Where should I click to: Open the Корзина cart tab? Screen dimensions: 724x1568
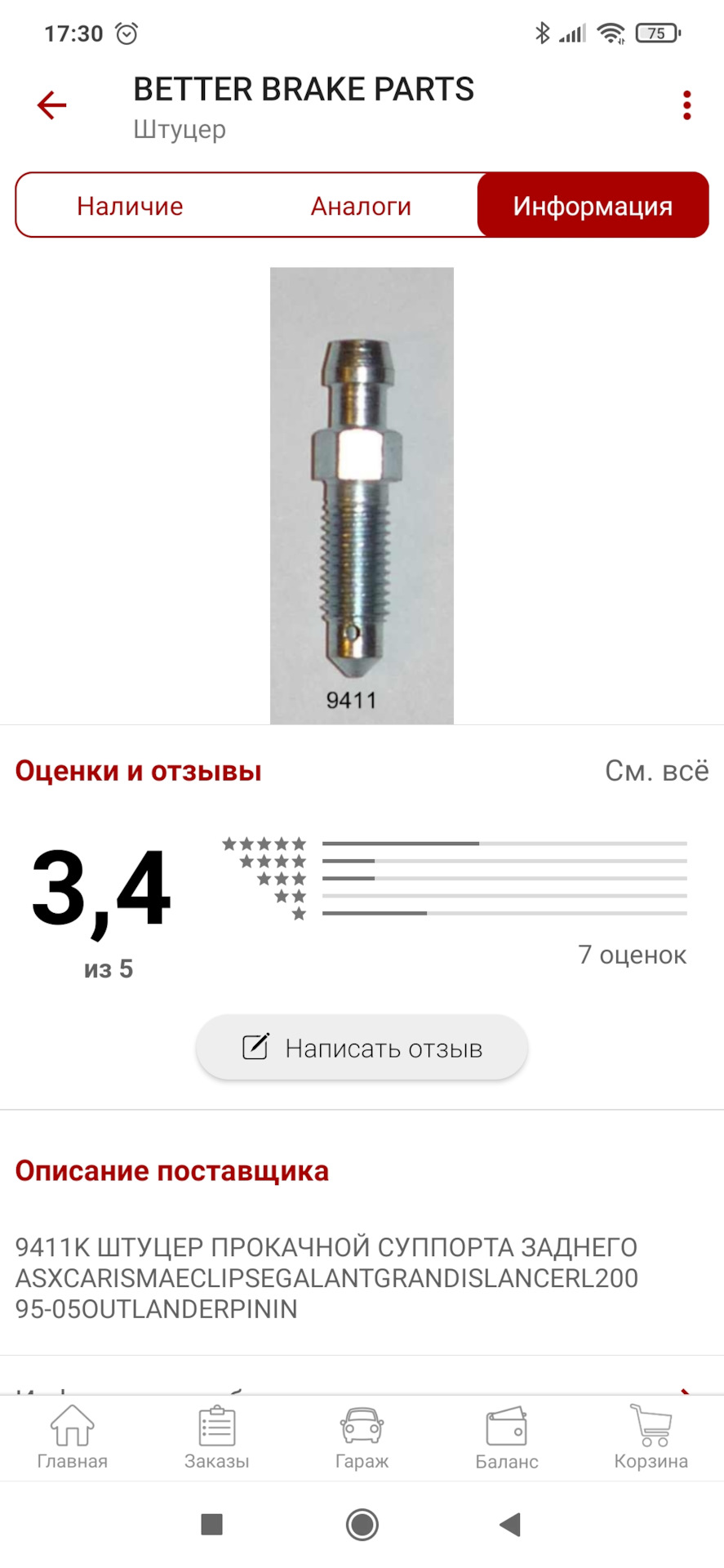[x=651, y=1437]
